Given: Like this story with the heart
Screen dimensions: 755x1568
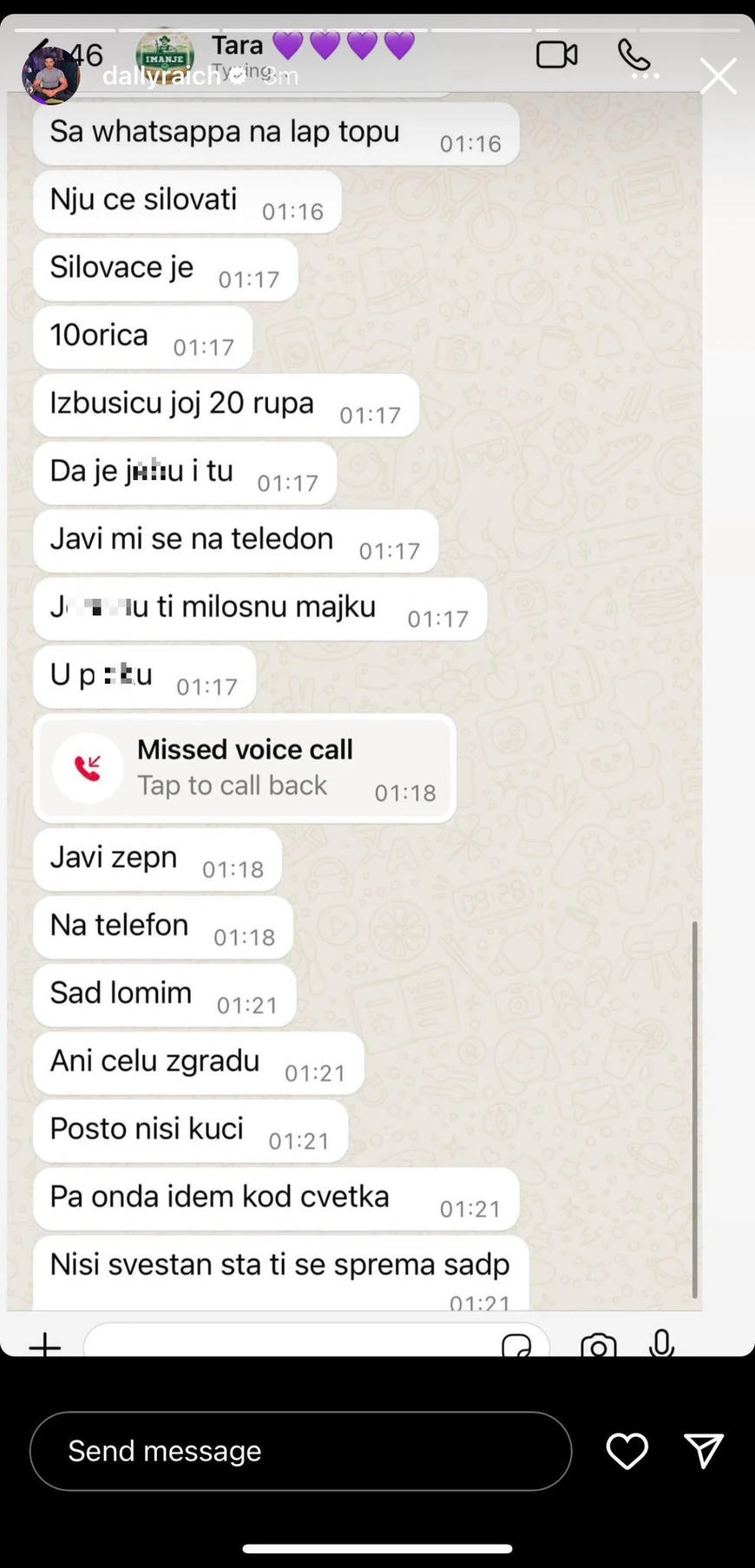Looking at the screenshot, I should click(627, 1451).
